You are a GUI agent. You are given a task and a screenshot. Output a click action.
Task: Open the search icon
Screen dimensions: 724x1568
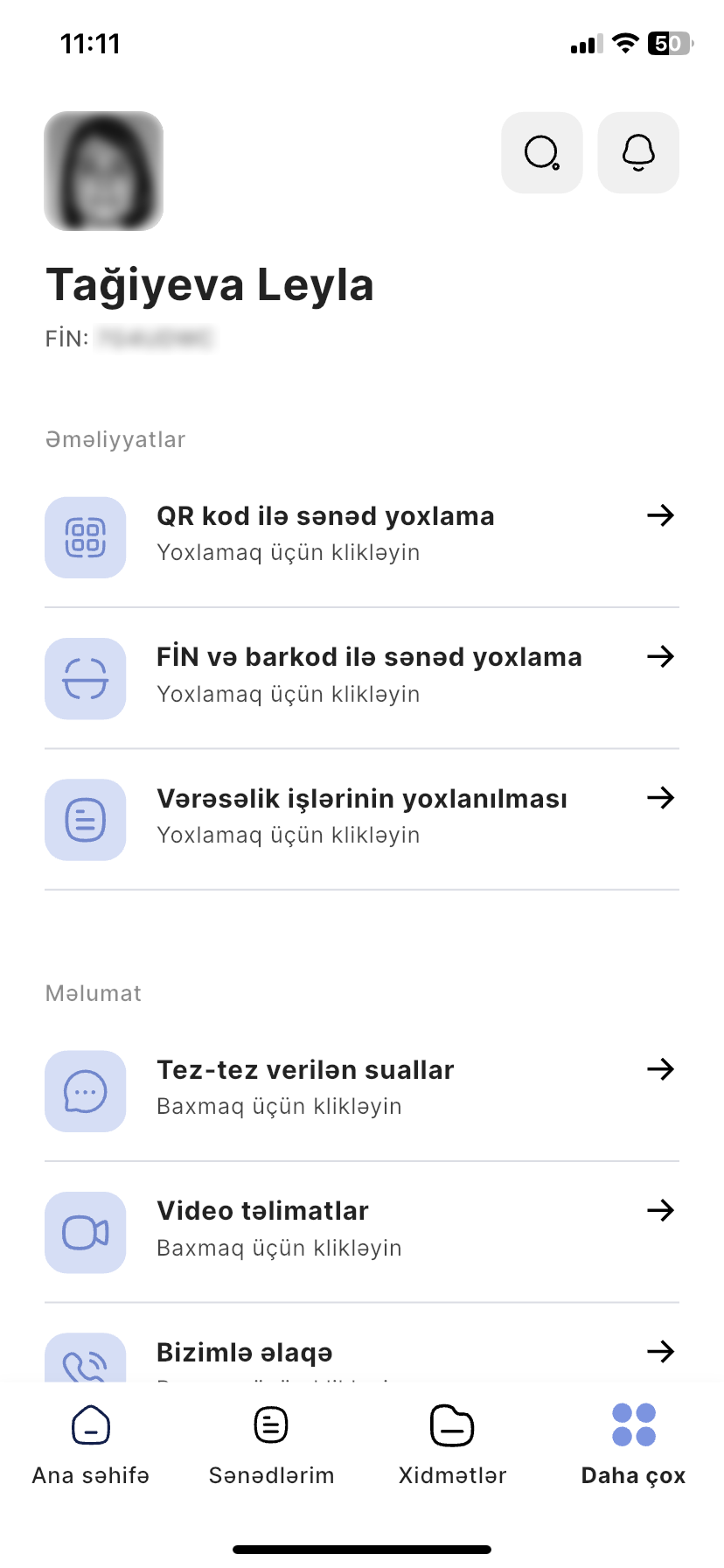click(542, 152)
